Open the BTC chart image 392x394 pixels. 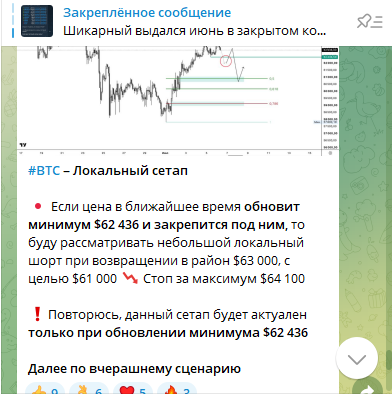click(x=178, y=101)
